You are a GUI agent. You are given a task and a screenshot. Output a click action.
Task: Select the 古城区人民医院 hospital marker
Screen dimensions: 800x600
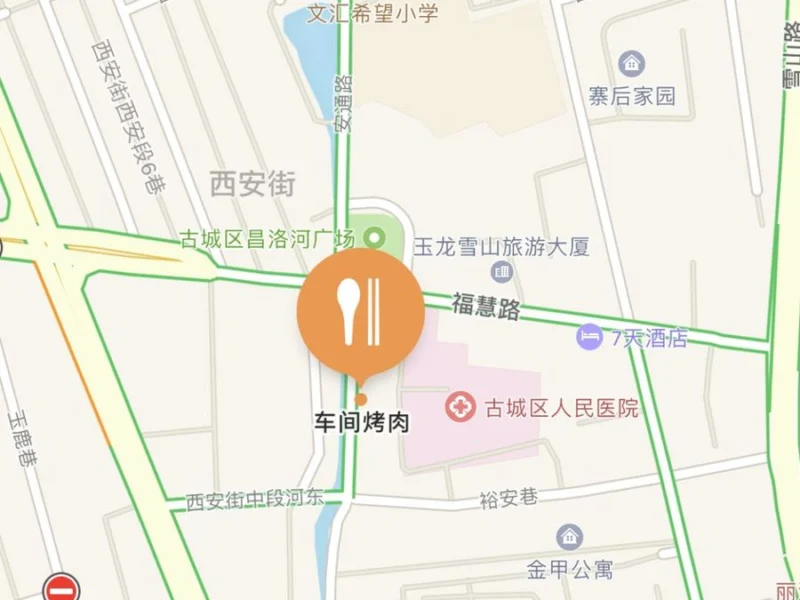pyautogui.click(x=460, y=407)
